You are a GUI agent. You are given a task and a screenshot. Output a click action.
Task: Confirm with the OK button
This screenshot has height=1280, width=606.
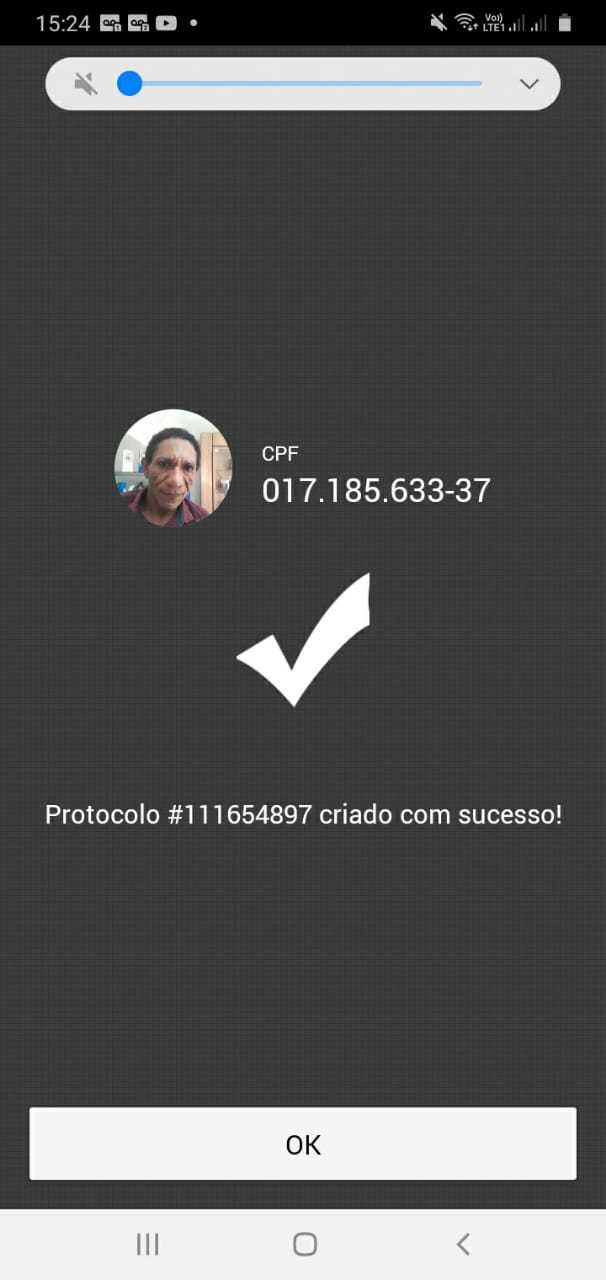pos(303,1144)
